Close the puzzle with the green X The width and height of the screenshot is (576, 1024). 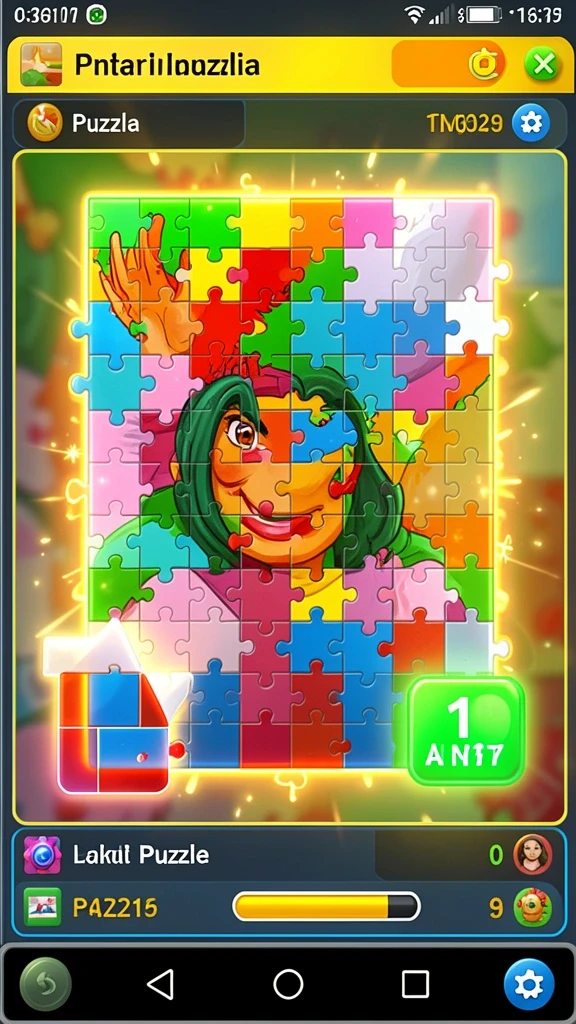[543, 65]
